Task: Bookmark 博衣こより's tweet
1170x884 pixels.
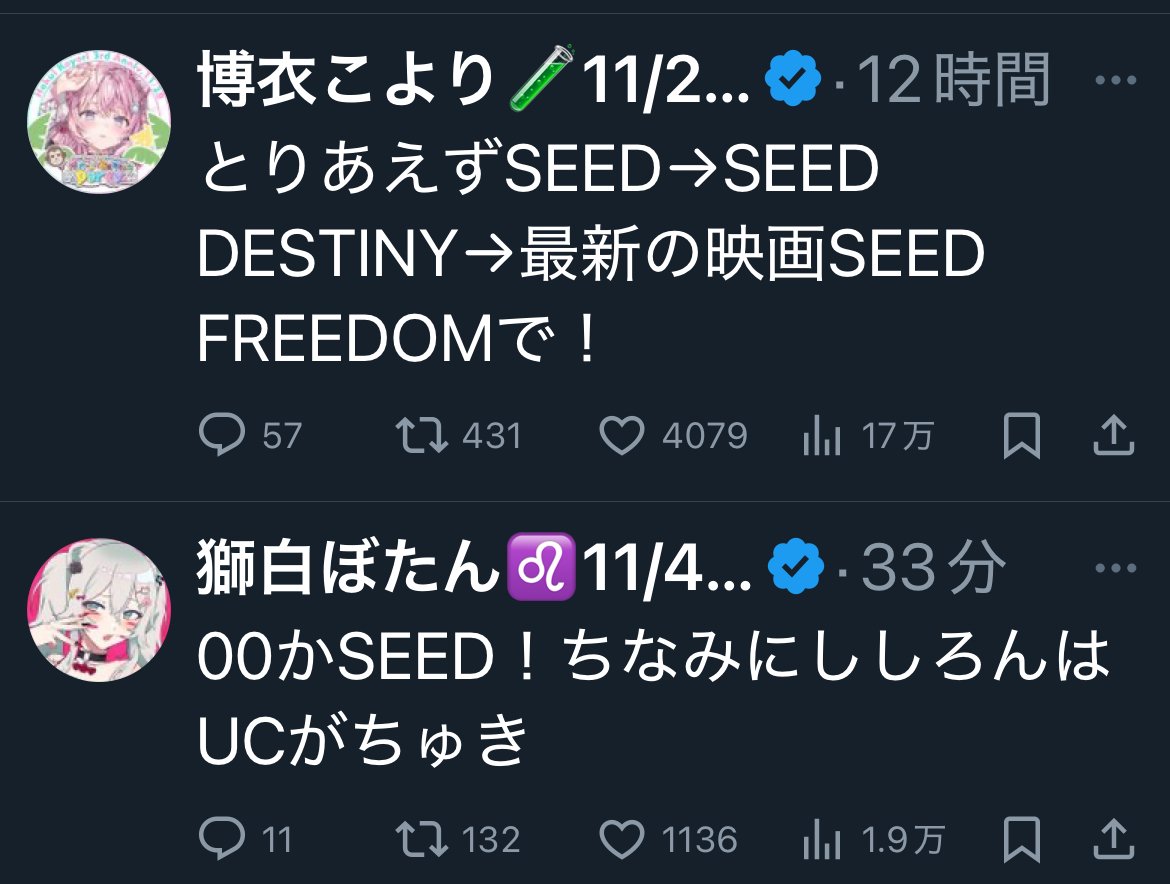Action: [x=1021, y=435]
